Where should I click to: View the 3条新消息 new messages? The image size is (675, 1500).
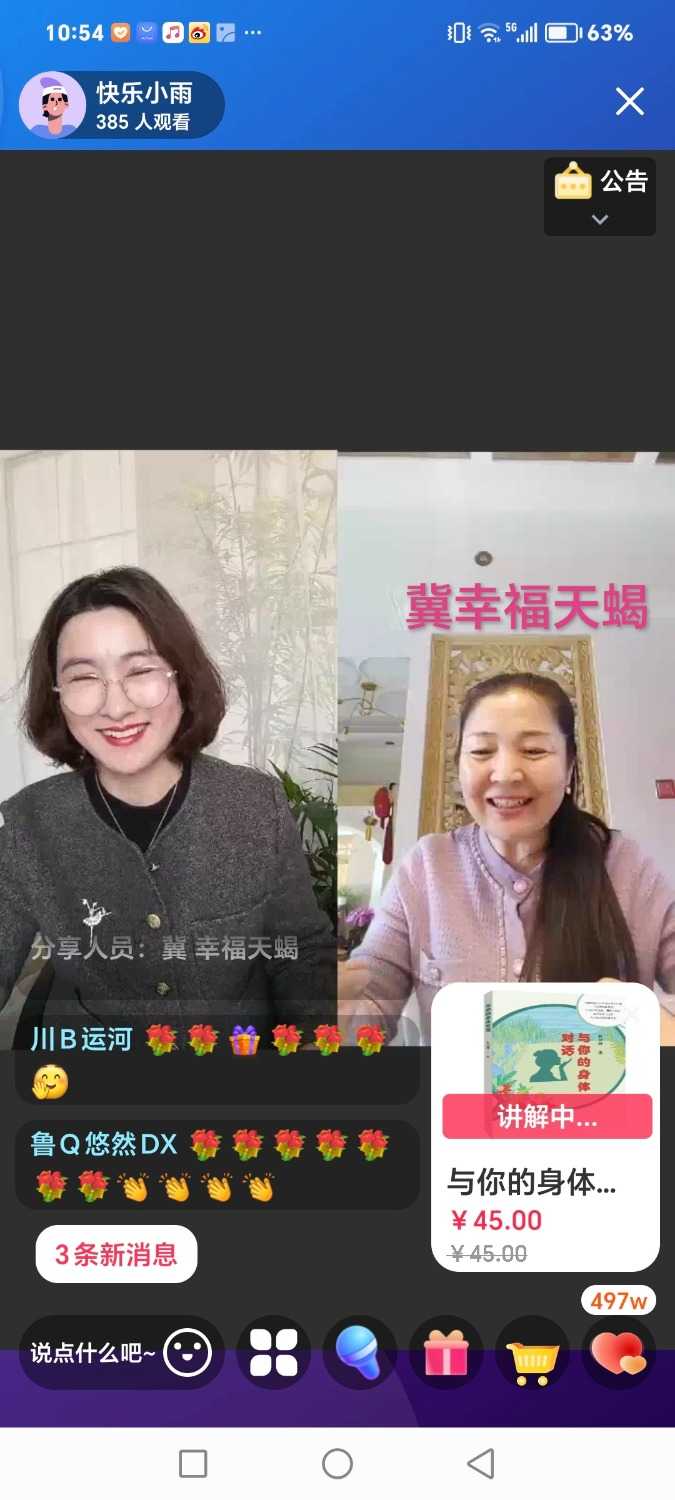click(x=116, y=1254)
